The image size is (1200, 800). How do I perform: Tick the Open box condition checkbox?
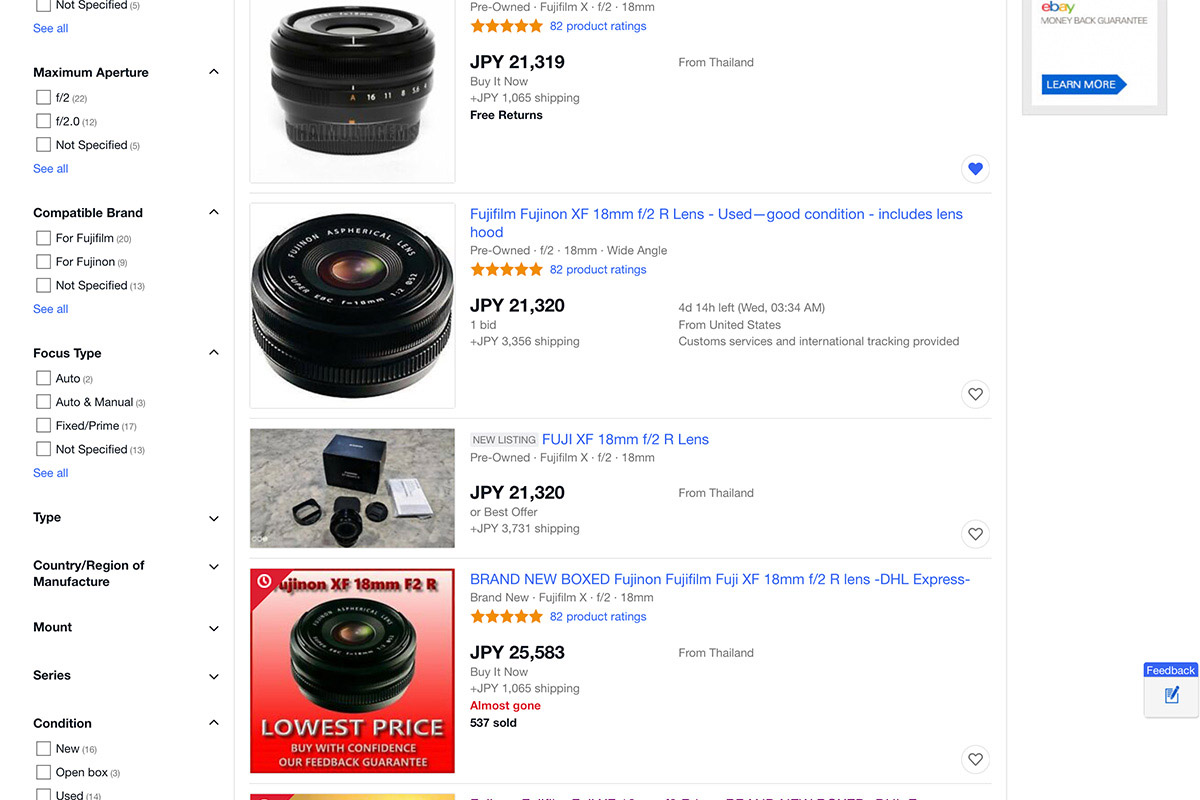coord(43,772)
